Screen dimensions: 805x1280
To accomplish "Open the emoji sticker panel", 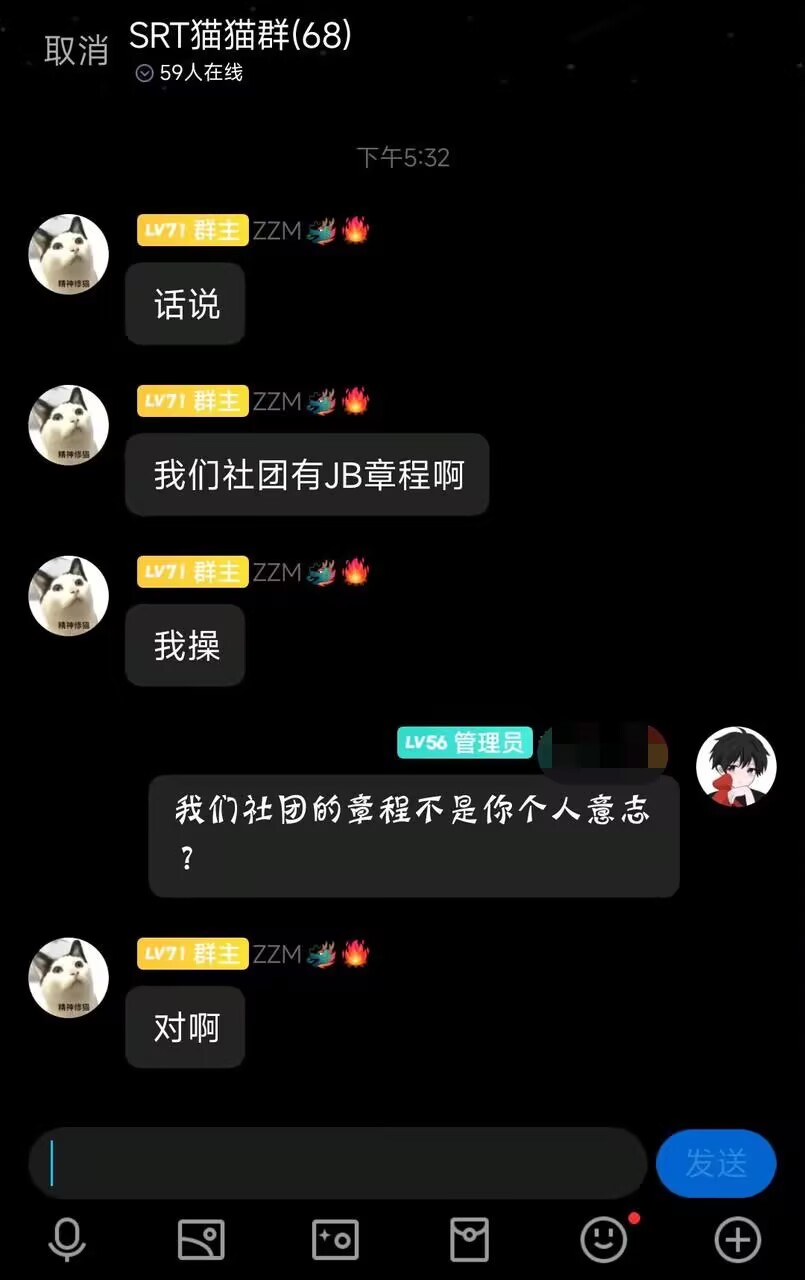I will [605, 1241].
